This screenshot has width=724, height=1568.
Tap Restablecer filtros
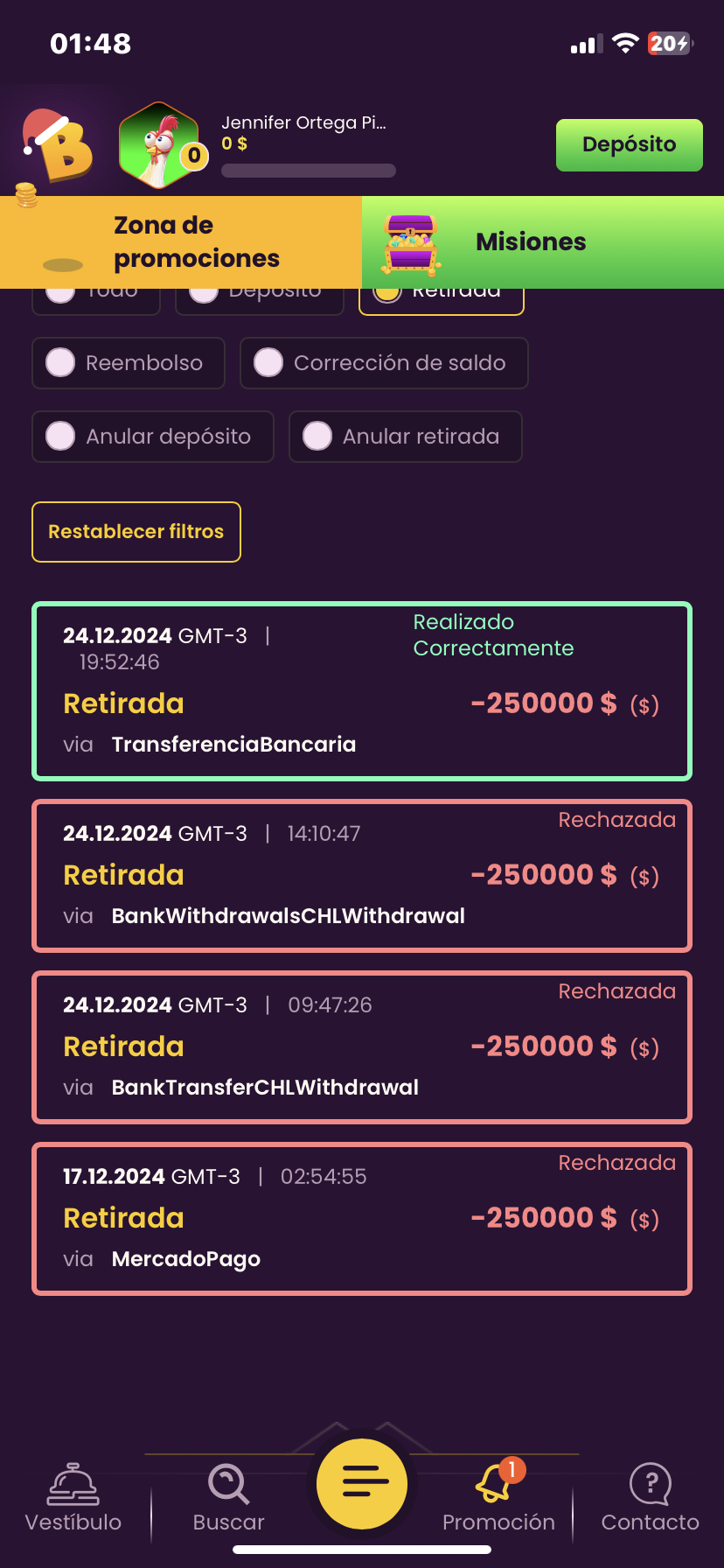point(136,532)
